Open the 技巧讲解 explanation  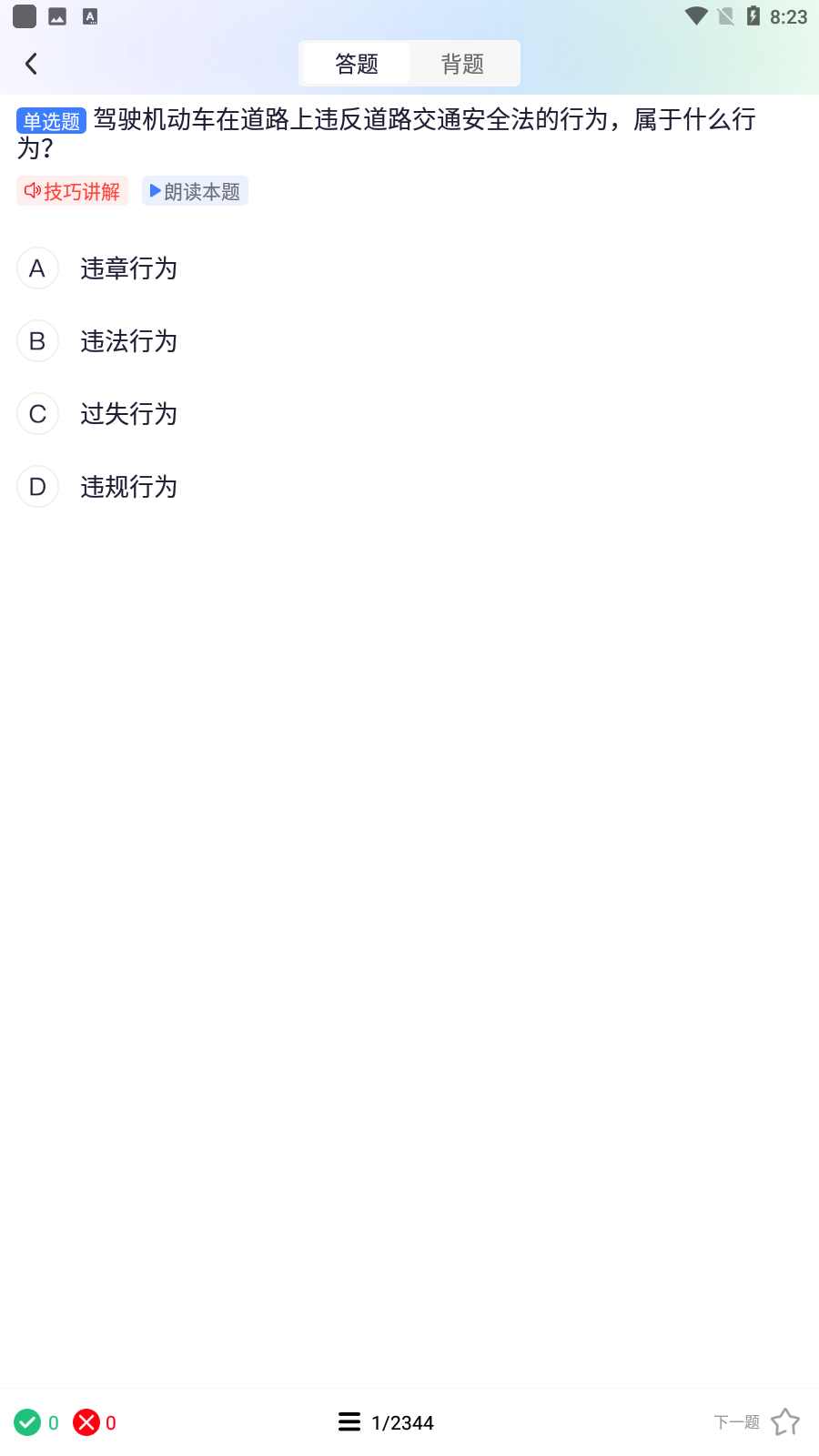[x=73, y=191]
